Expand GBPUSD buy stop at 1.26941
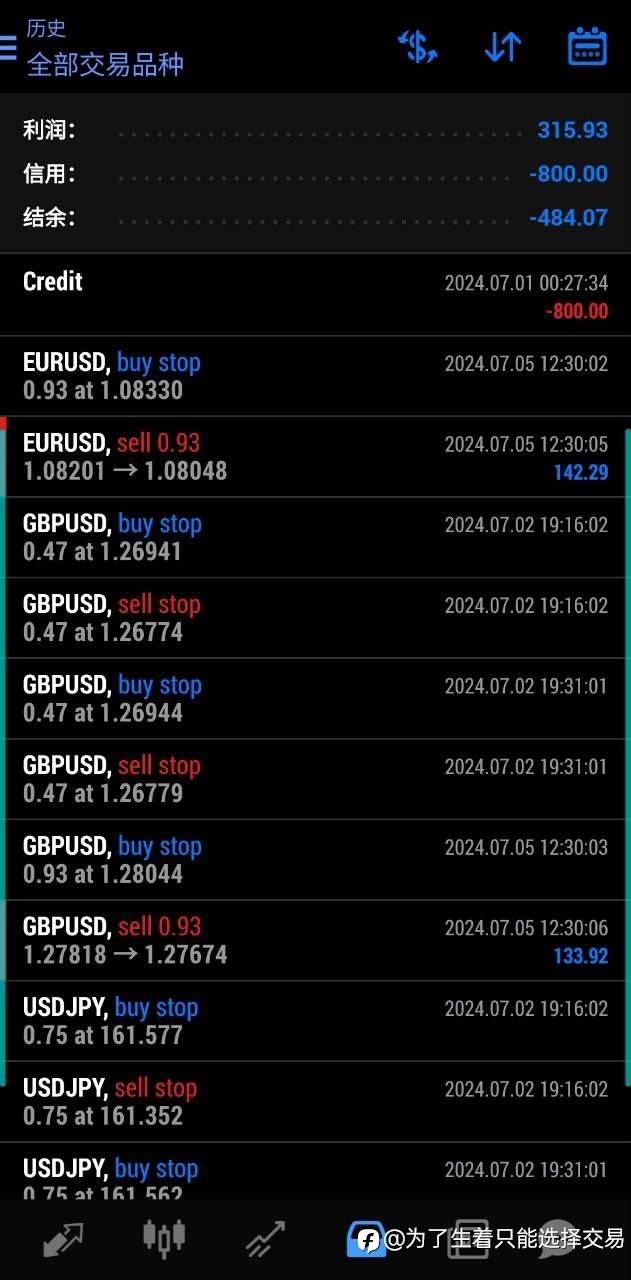Image resolution: width=631 pixels, height=1280 pixels. (x=315, y=537)
